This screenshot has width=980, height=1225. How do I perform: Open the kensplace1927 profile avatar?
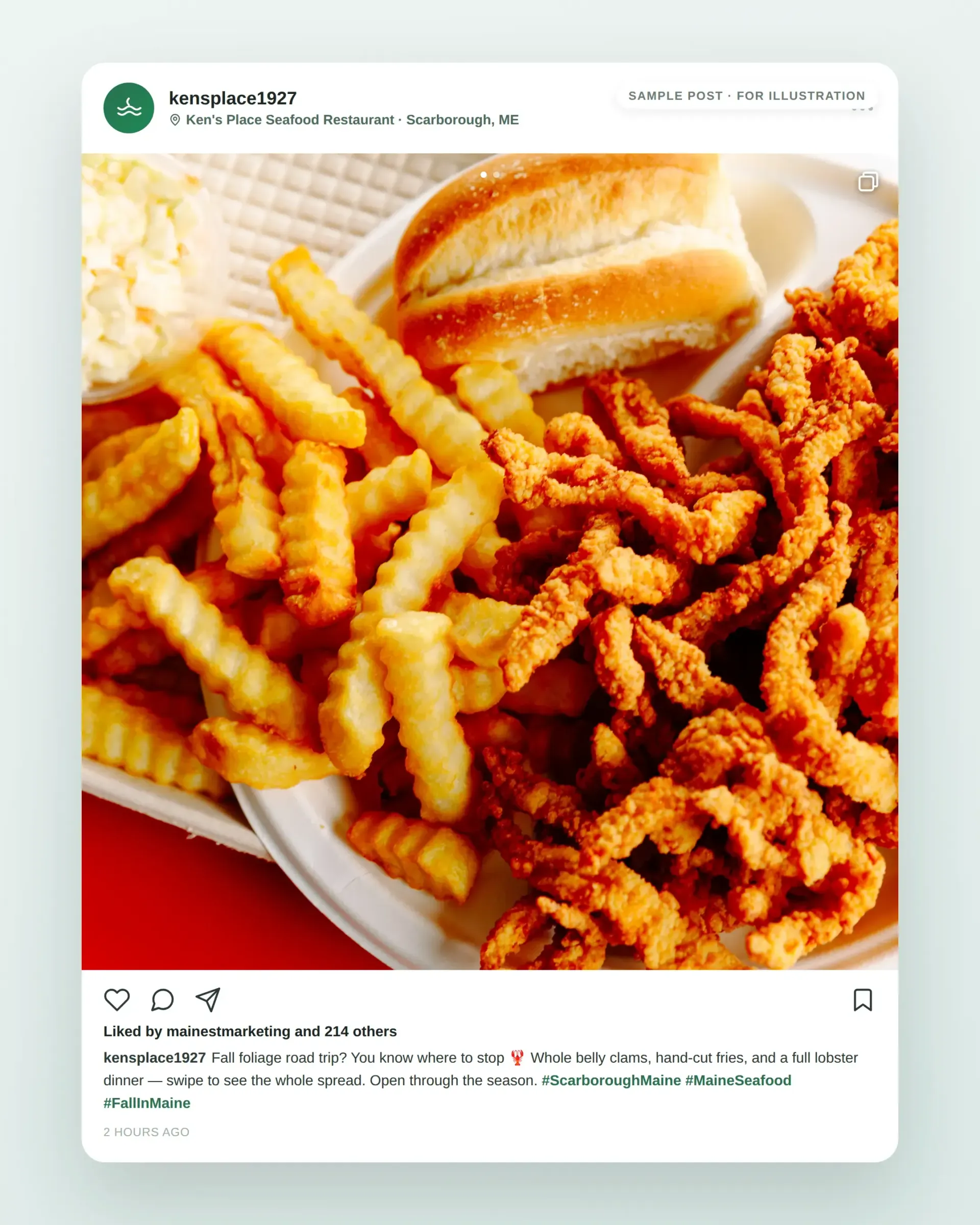point(129,108)
